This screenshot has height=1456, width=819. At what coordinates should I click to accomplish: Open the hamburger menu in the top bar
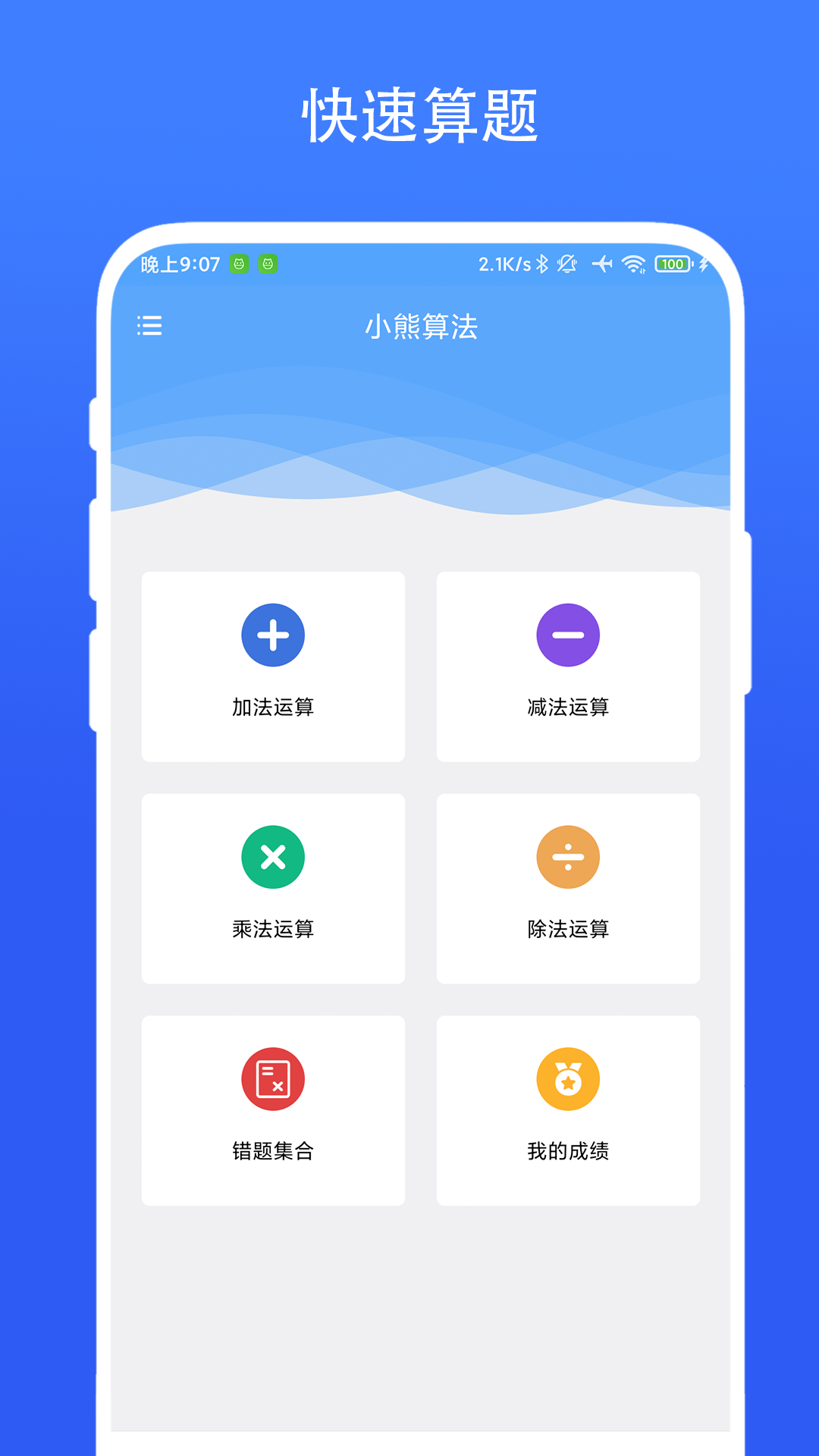149,326
